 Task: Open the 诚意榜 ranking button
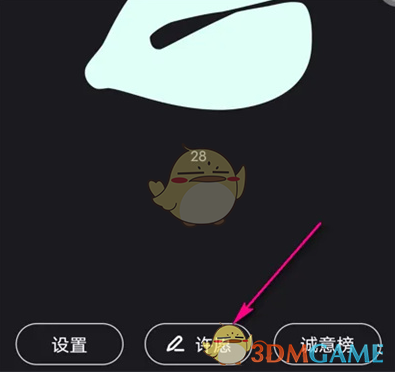(x=327, y=344)
